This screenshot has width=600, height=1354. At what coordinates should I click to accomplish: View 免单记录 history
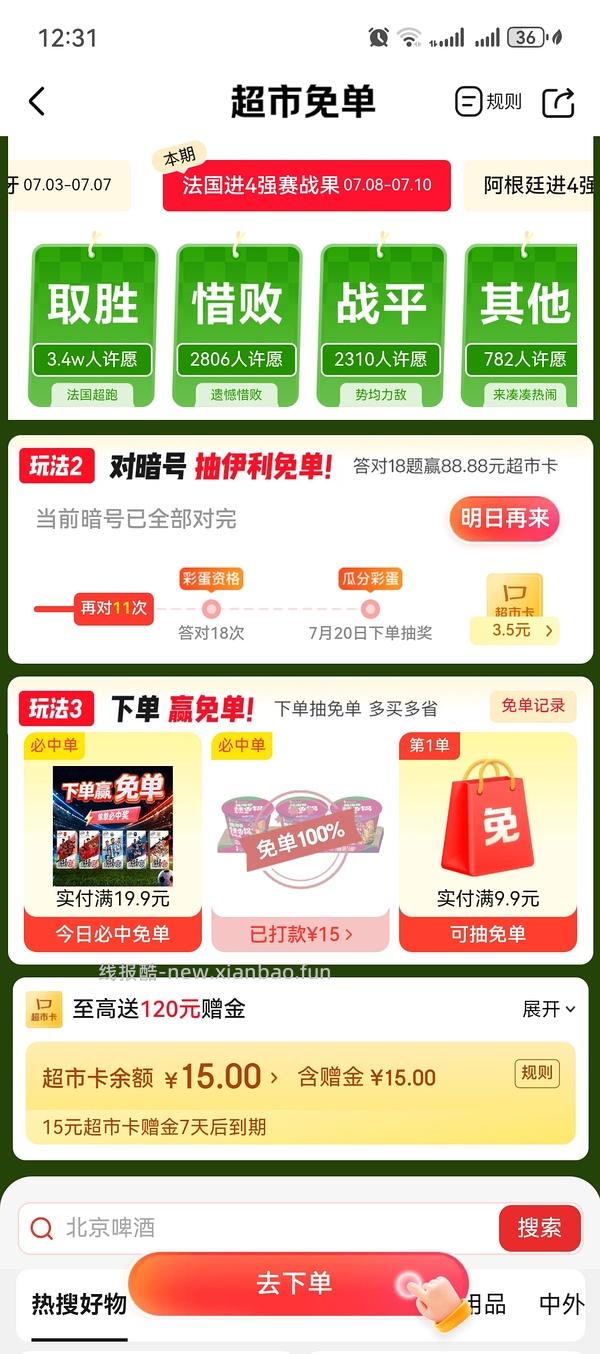[x=533, y=706]
